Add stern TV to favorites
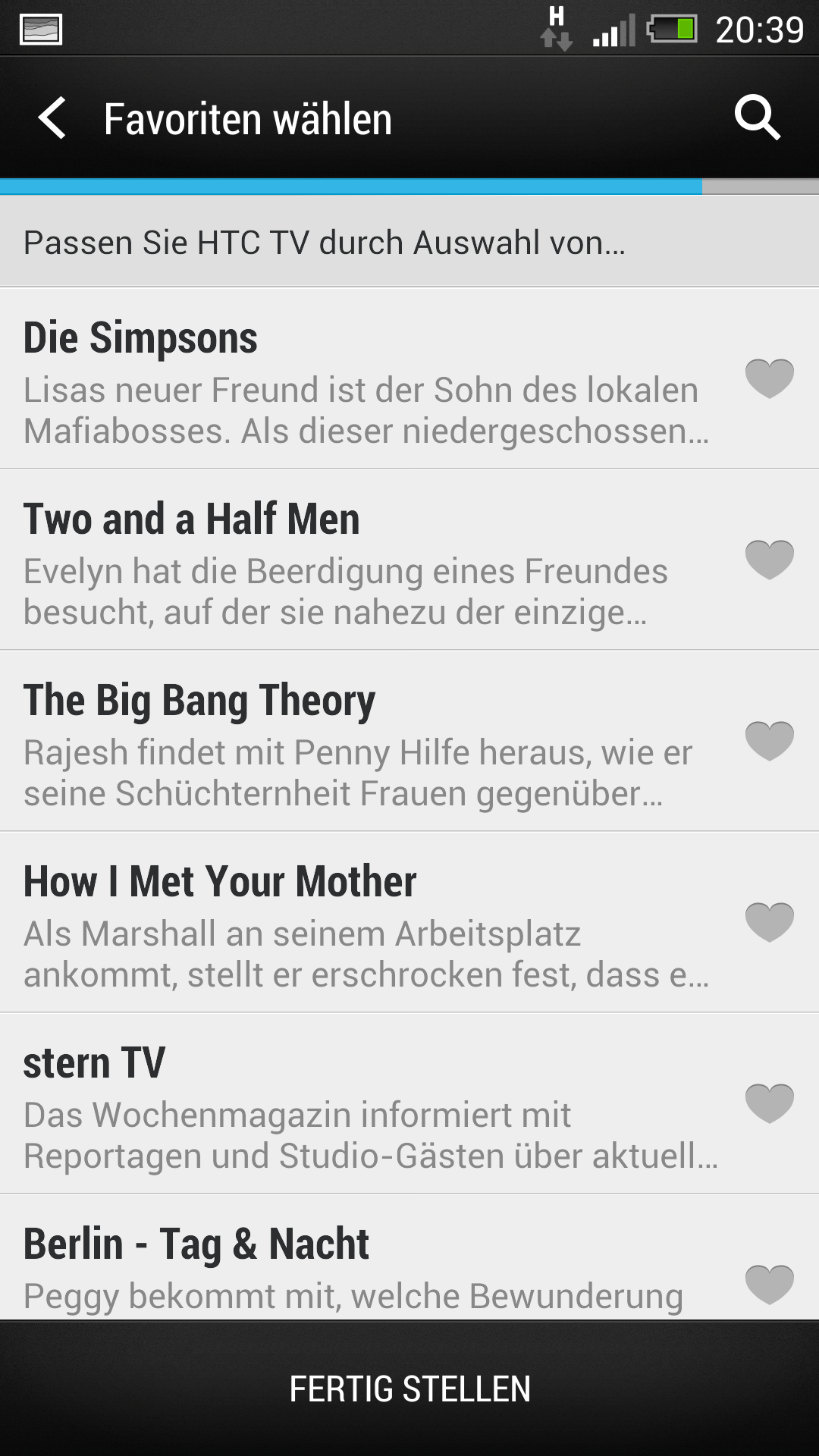This screenshot has height=1456, width=819. click(x=769, y=1103)
